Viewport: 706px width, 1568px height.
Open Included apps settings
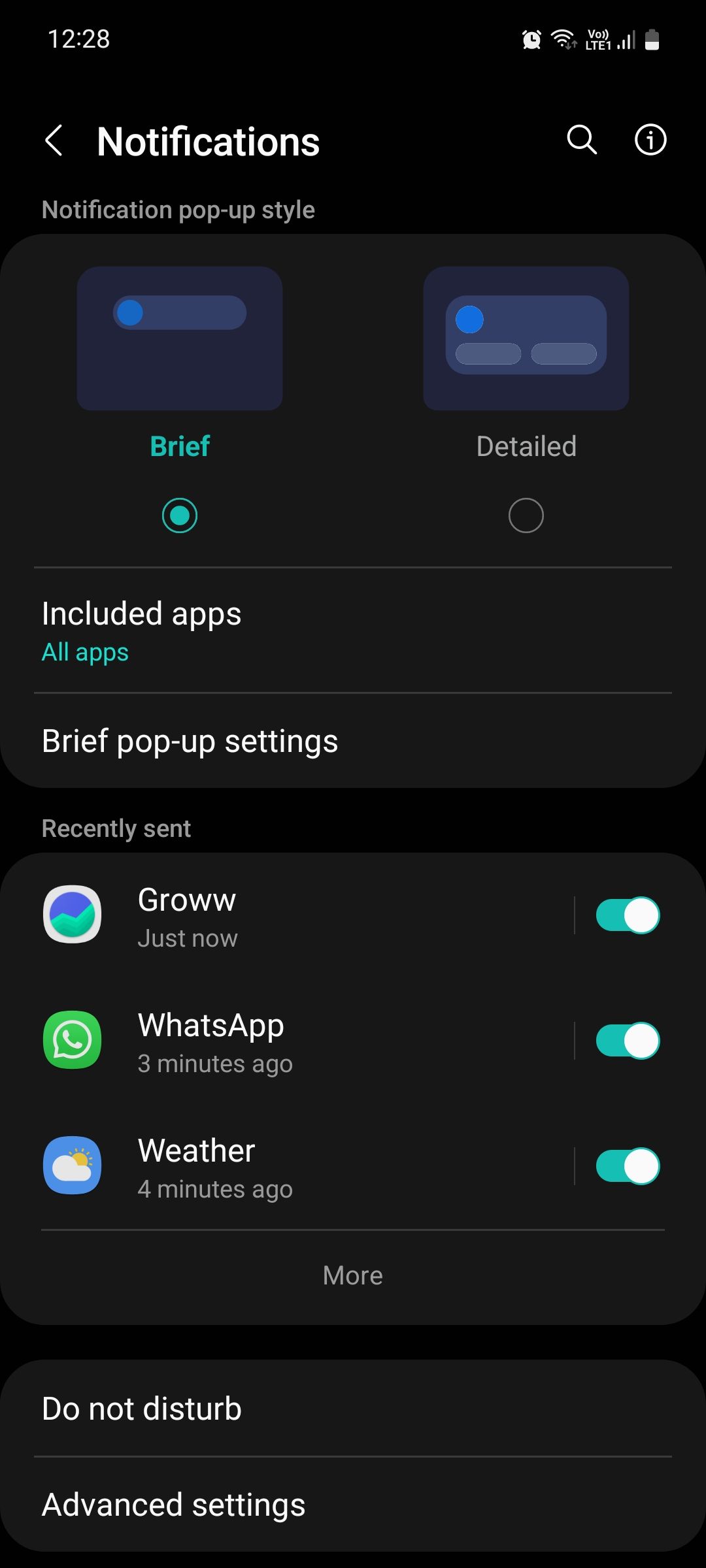pyautogui.click(x=352, y=629)
